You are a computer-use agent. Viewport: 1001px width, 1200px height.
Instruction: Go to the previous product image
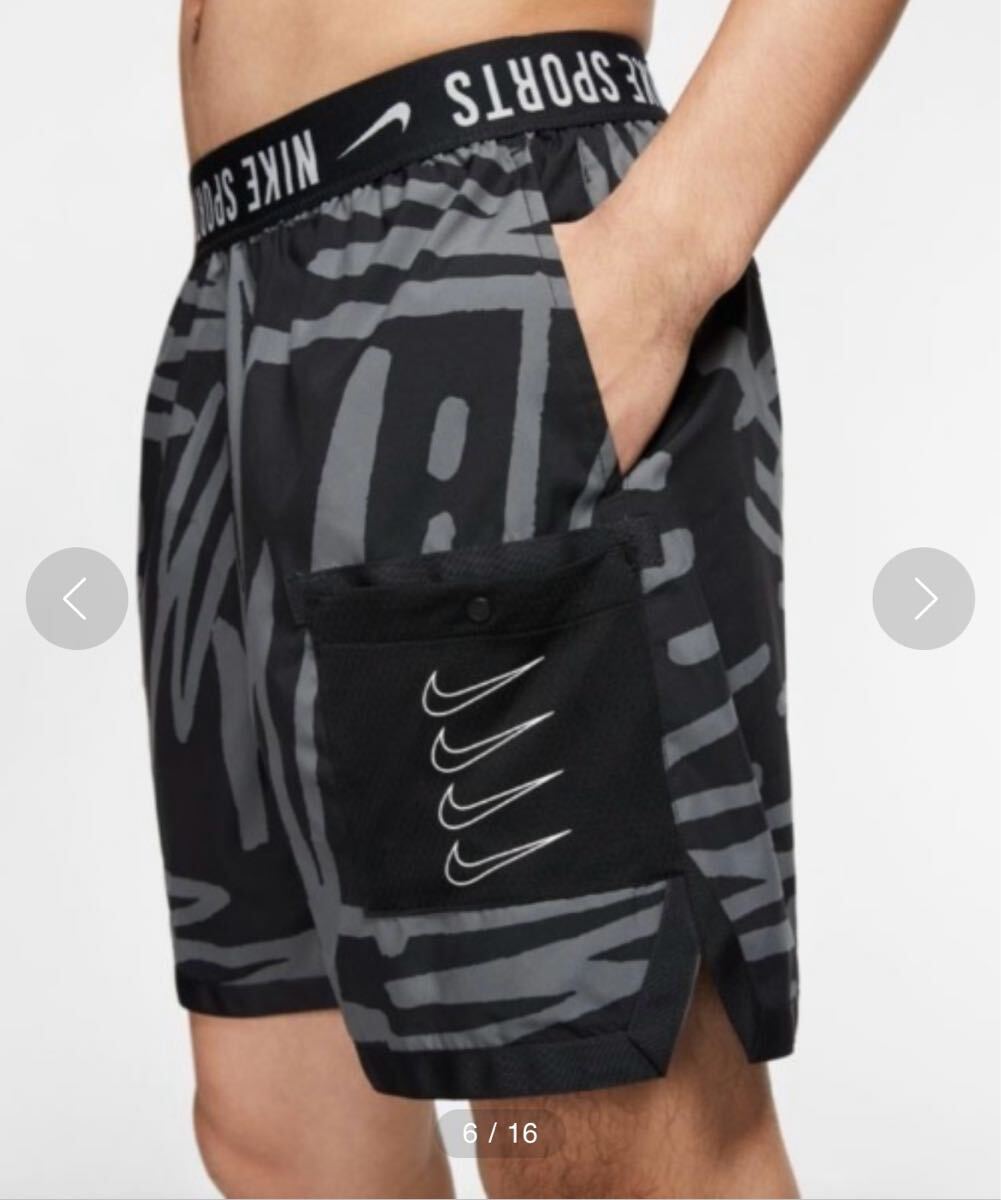pyautogui.click(x=77, y=598)
